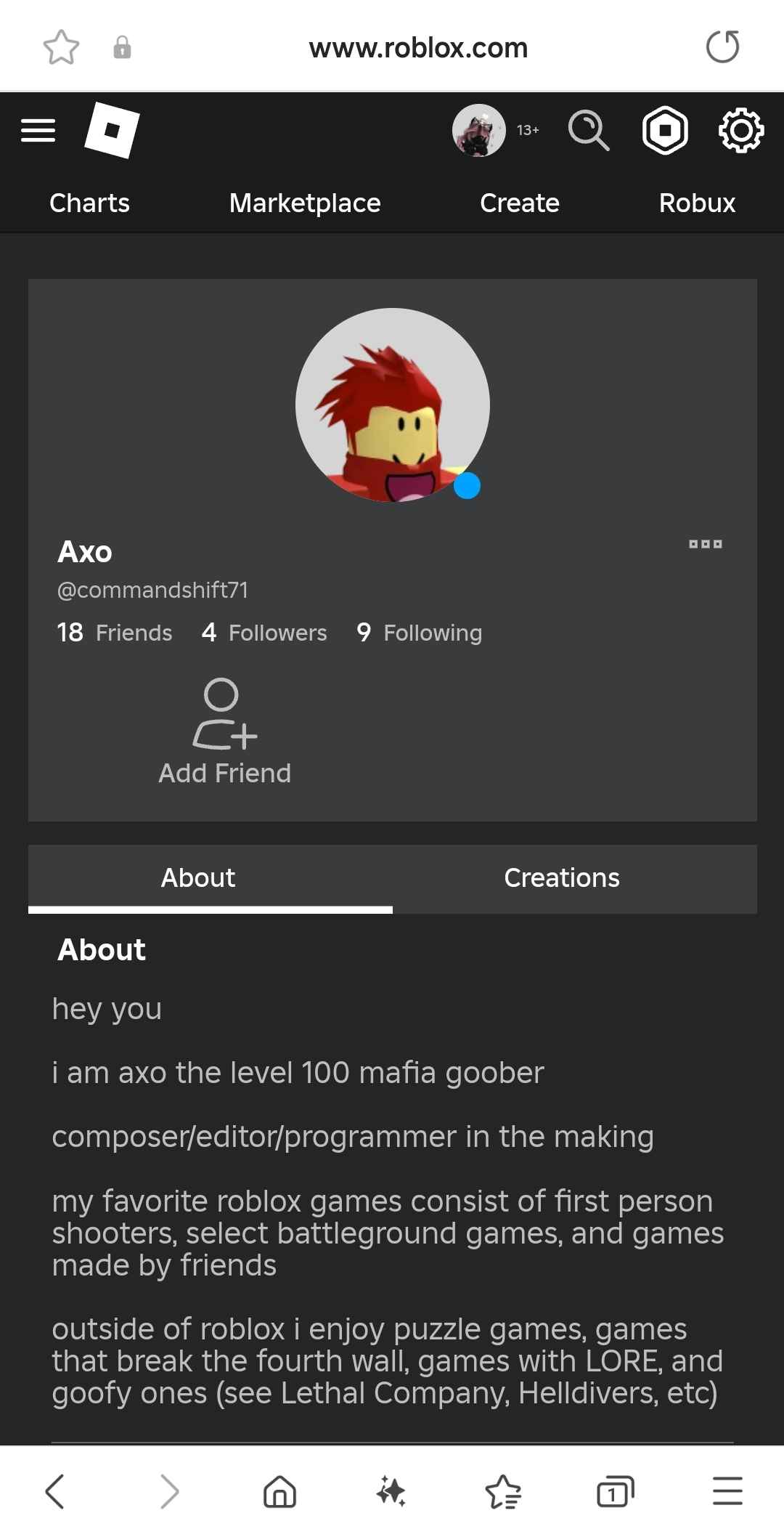Open my account avatar in header
The width and height of the screenshot is (784, 1537).
pyautogui.click(x=478, y=131)
